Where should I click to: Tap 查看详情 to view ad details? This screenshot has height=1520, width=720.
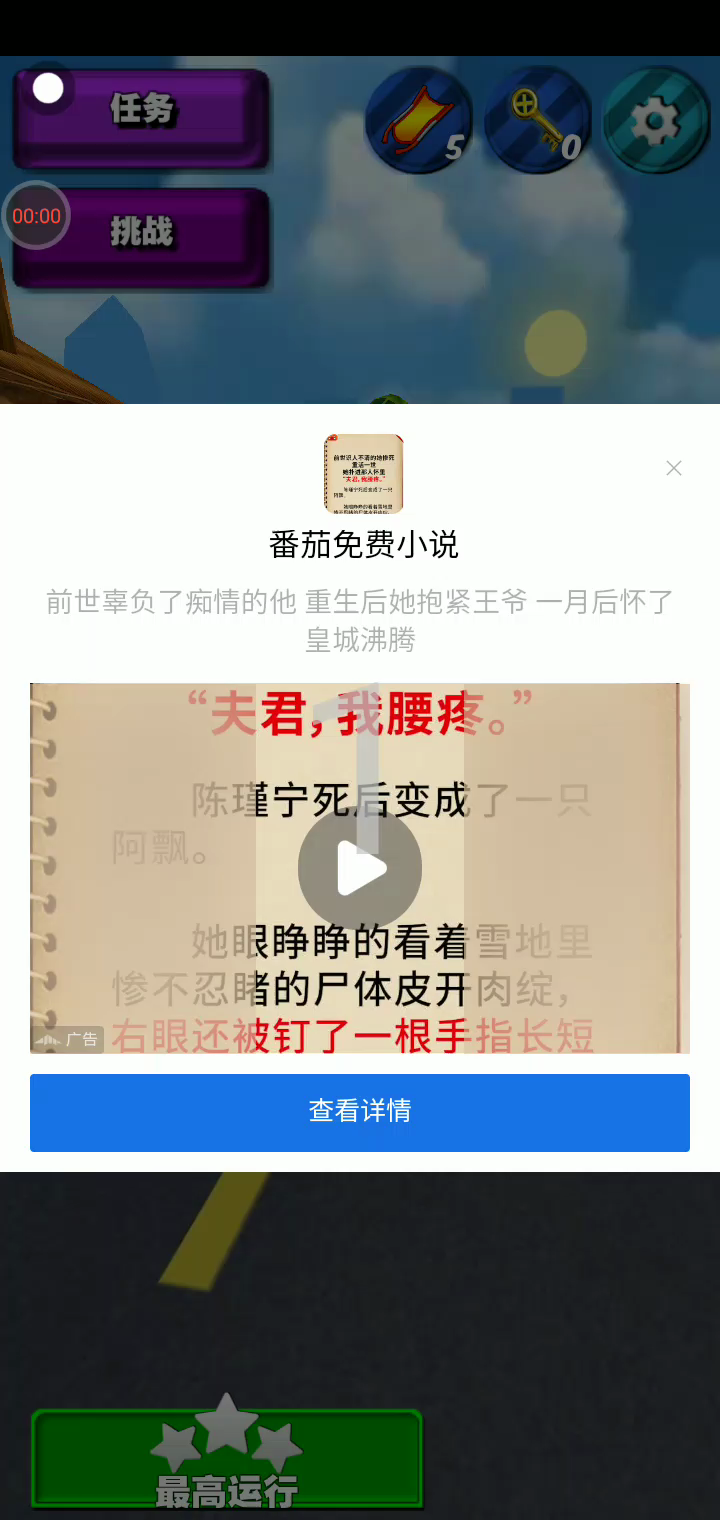(360, 1112)
